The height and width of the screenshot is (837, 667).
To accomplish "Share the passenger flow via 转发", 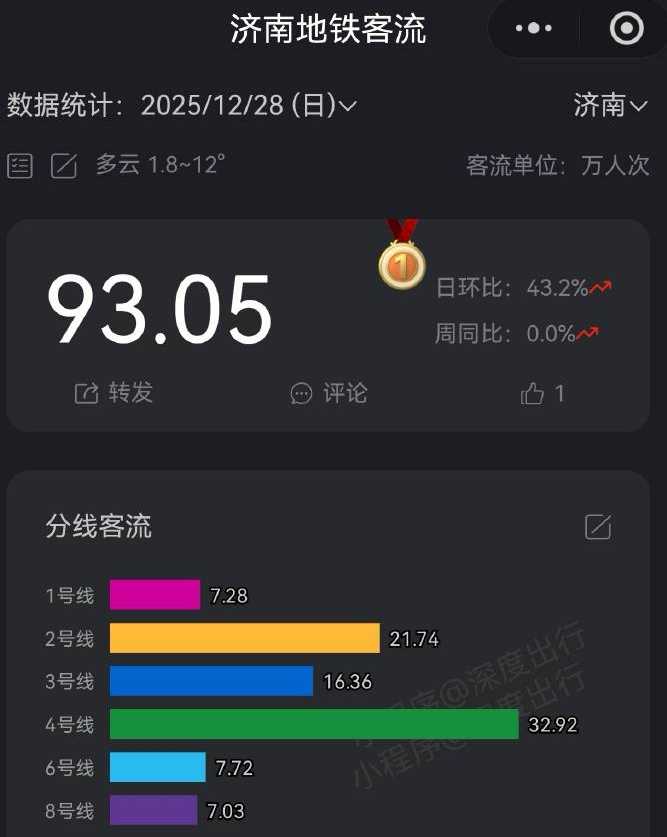I will [114, 393].
